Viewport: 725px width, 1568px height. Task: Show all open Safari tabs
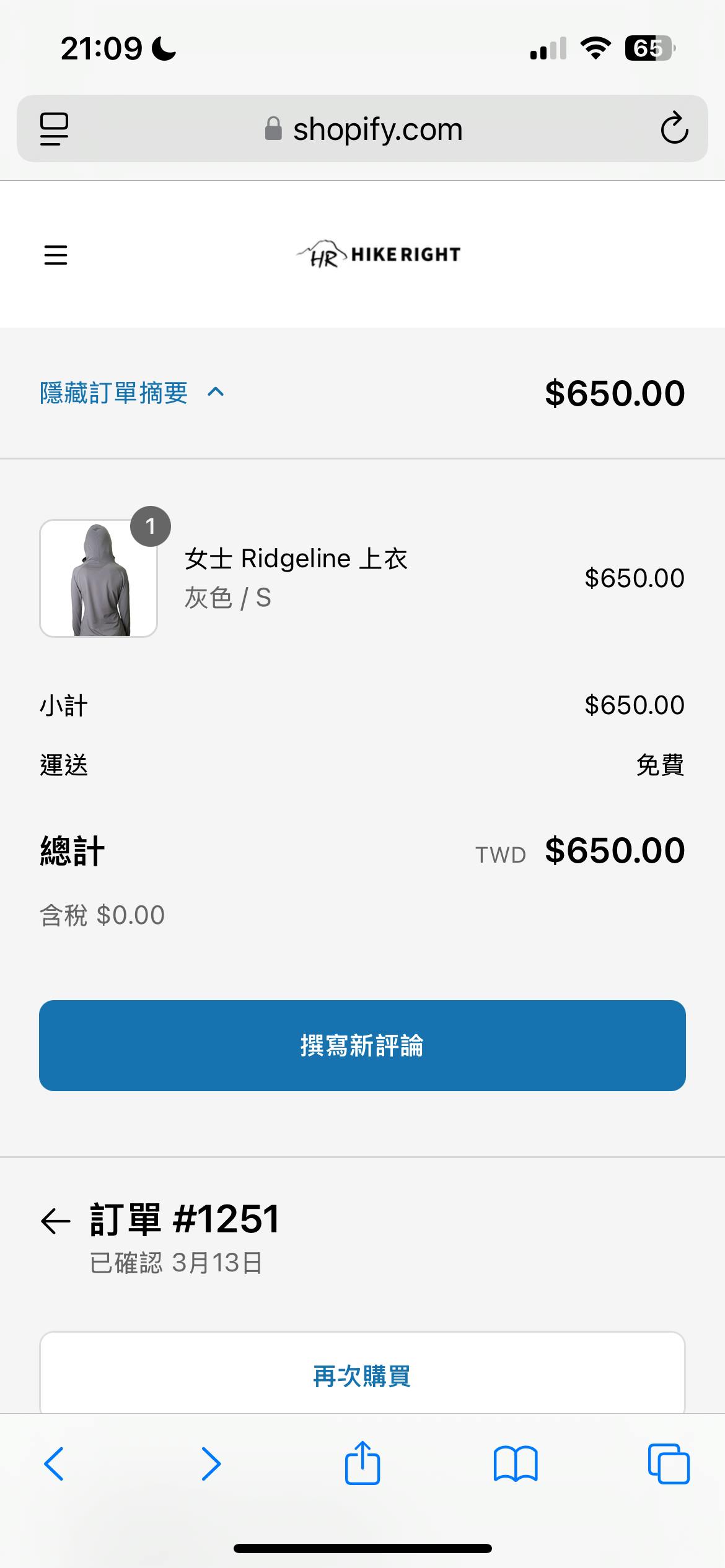(668, 1464)
